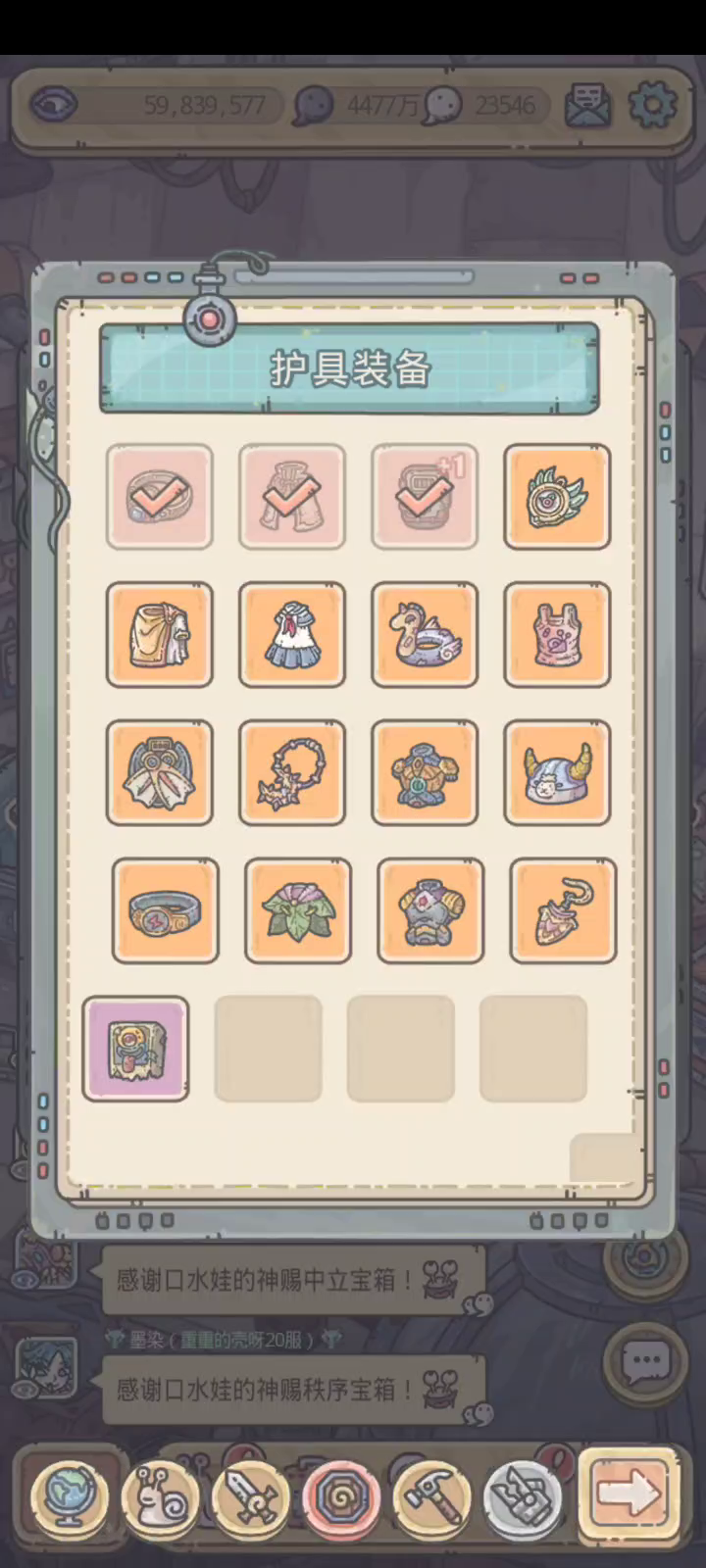Select the spiked bead necklace

(x=292, y=773)
